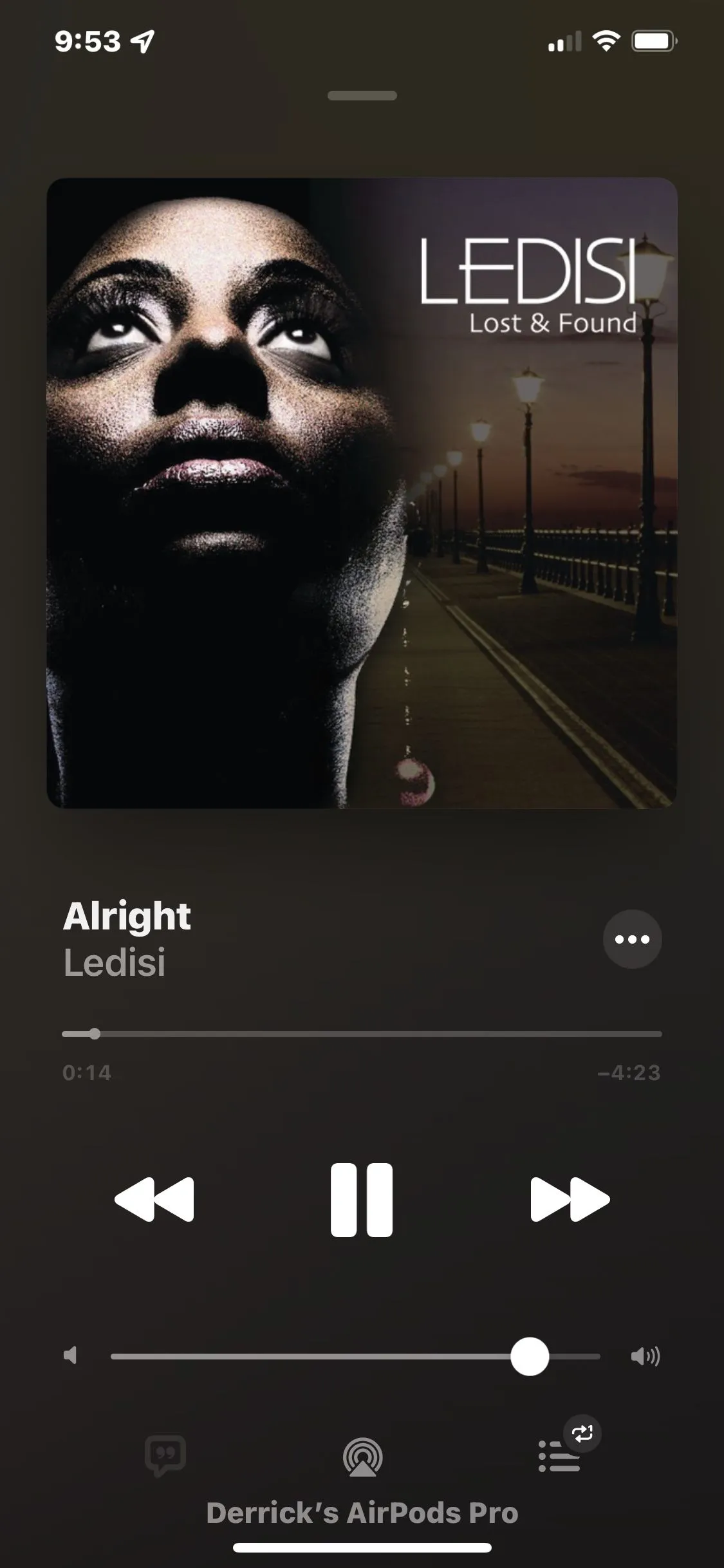The height and width of the screenshot is (1568, 724).
Task: Pause the song Alright
Action: 361,1200
